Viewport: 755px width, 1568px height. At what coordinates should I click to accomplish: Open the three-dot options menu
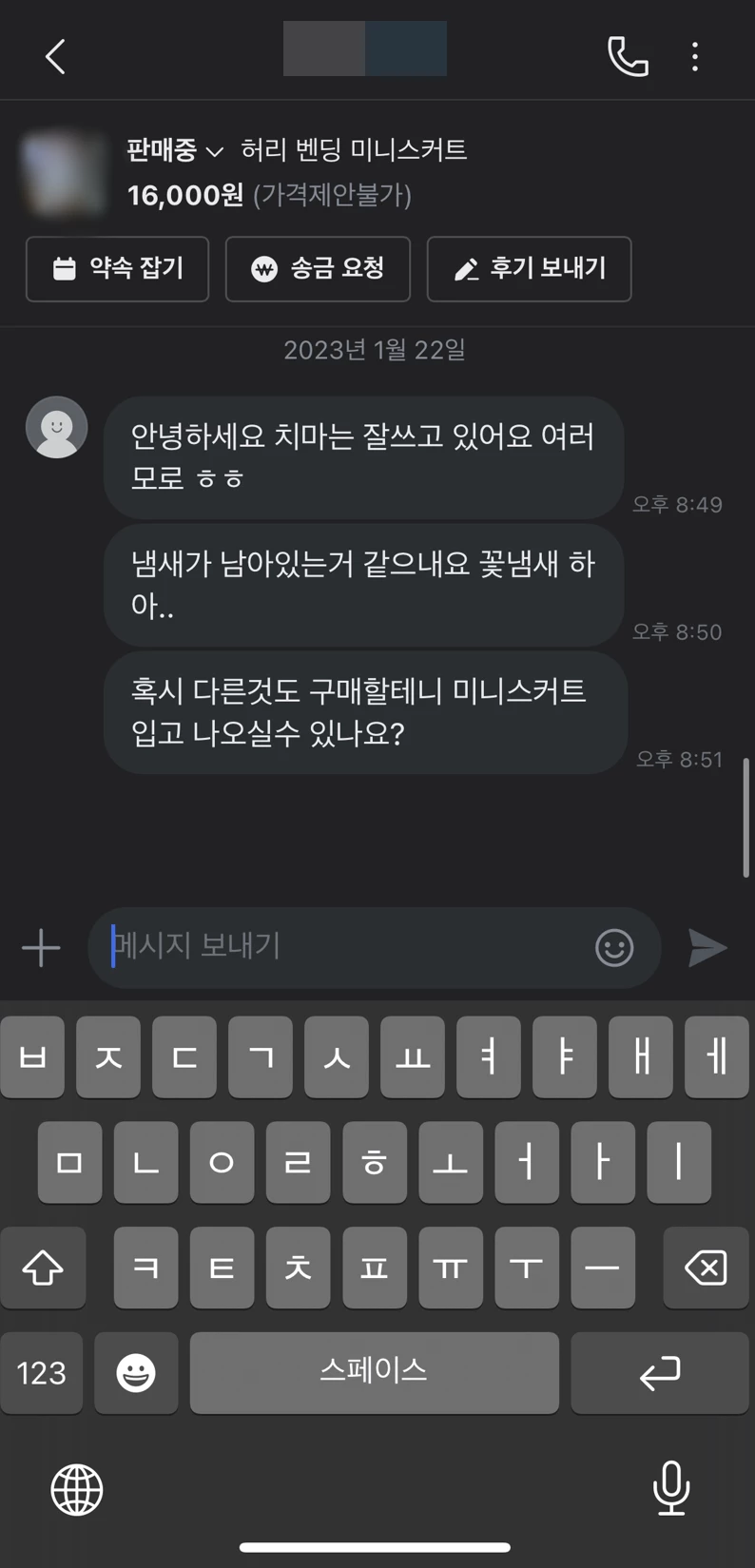point(694,55)
